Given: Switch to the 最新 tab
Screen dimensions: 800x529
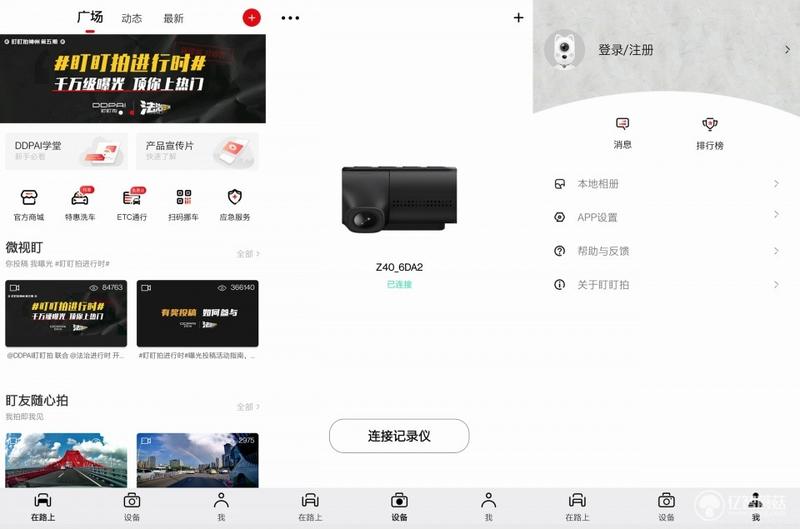Looking at the screenshot, I should point(173,18).
